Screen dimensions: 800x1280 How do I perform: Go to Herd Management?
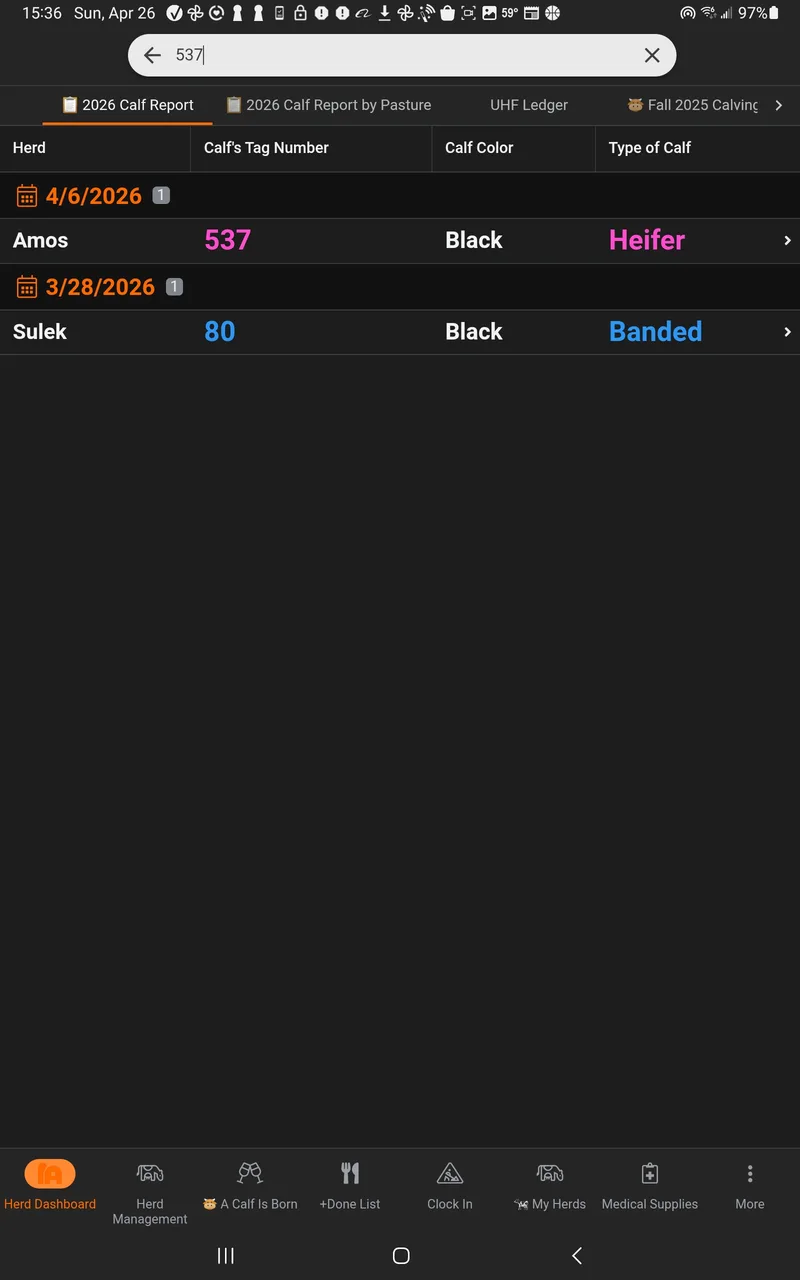[150, 1192]
